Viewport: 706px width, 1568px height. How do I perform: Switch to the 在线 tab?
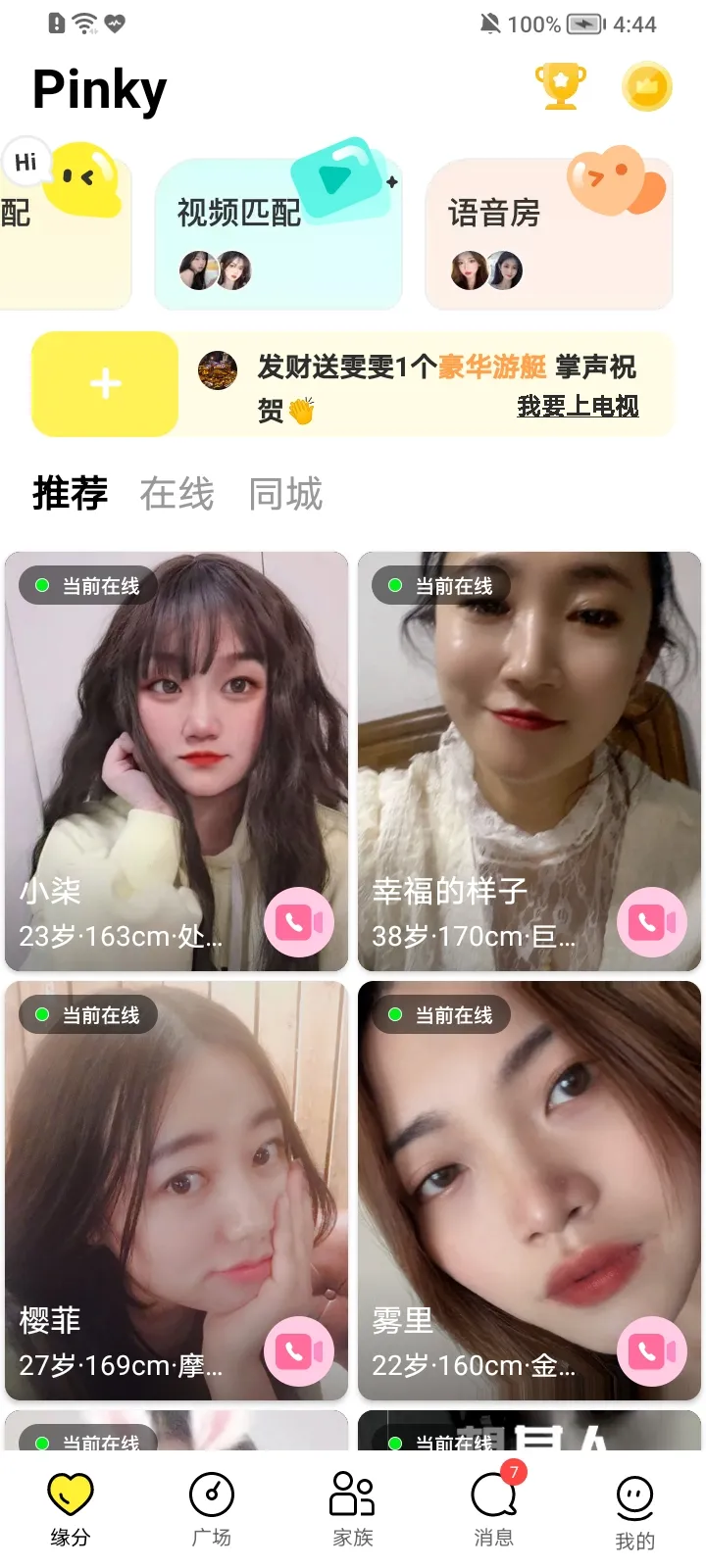pos(176,494)
